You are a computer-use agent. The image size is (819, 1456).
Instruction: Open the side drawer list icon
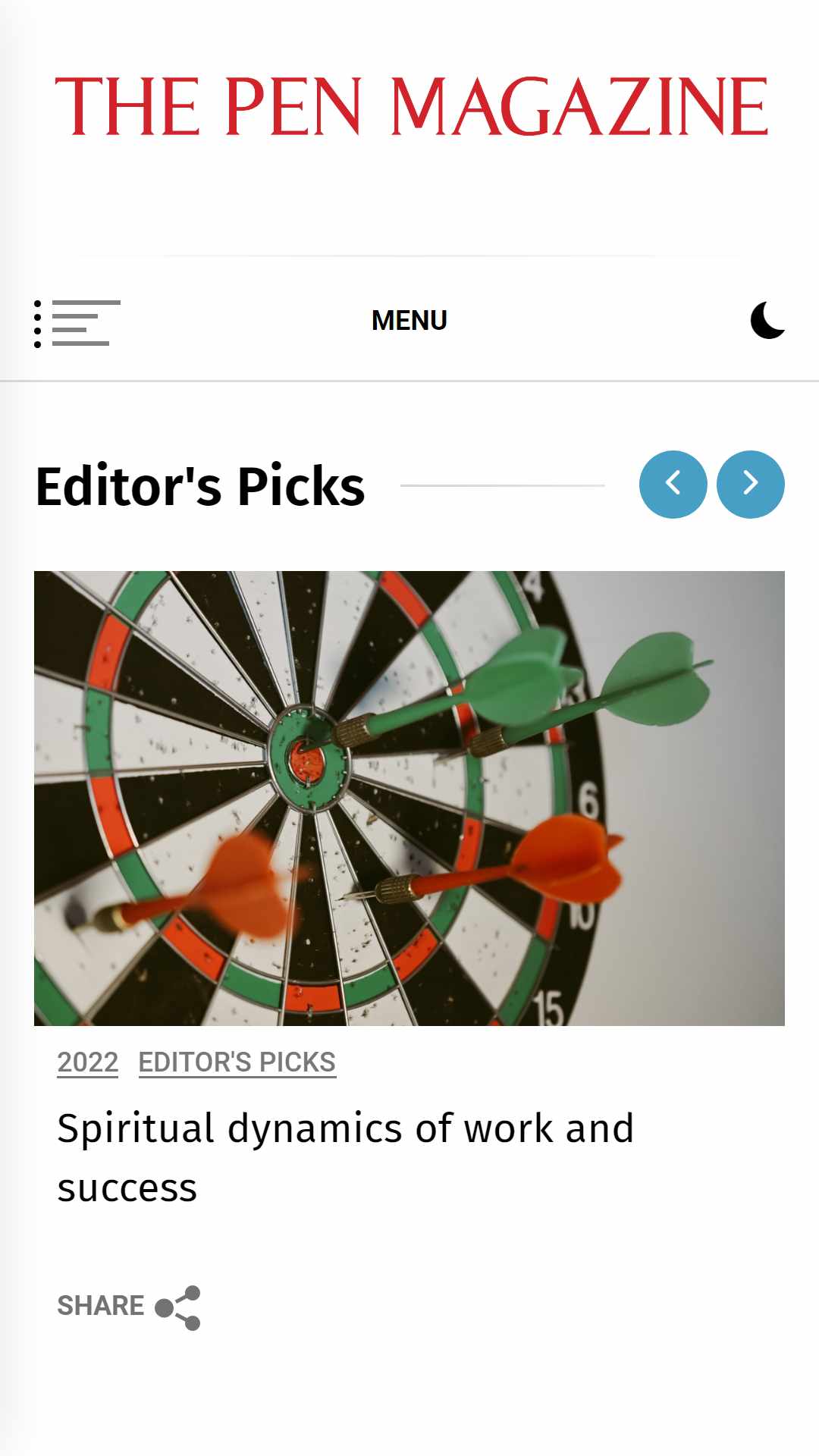coord(77,323)
